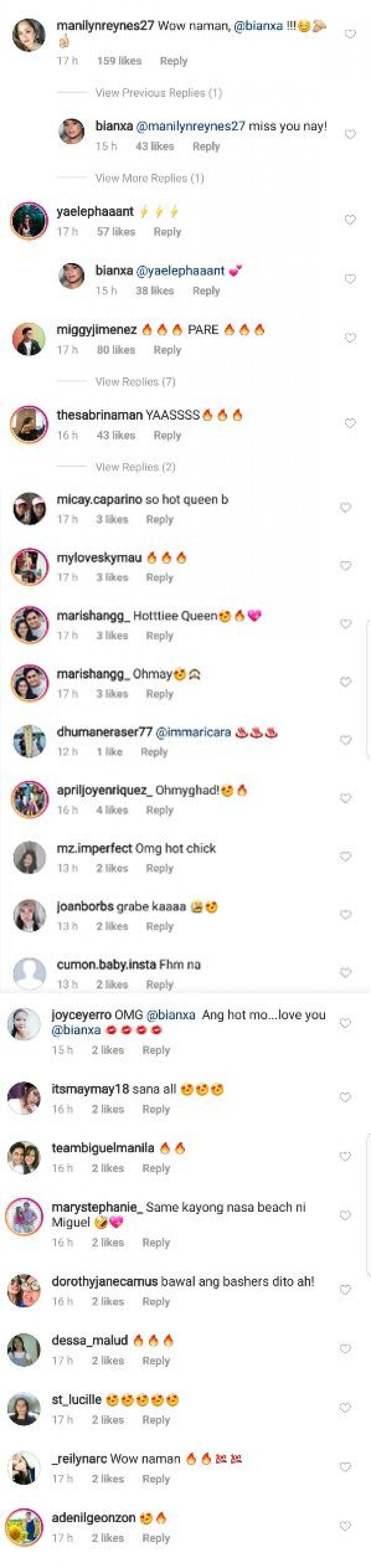Like manilynreynes27's comment
Viewport: 371px width, 1568px height.
(x=350, y=34)
